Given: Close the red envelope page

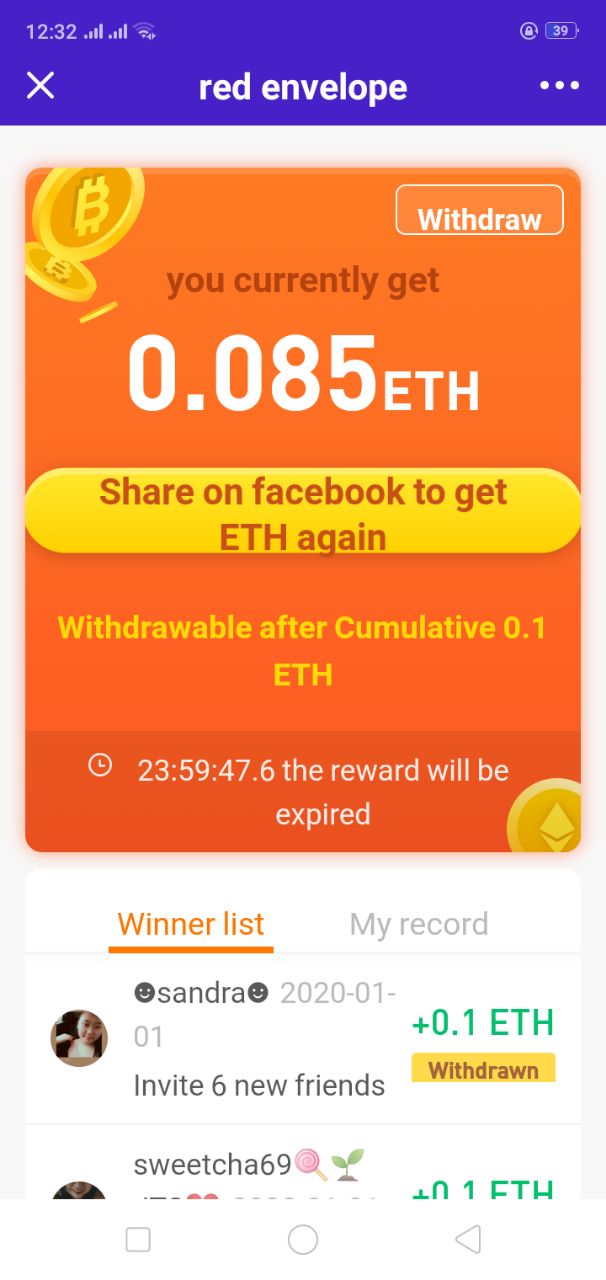Looking at the screenshot, I should [40, 86].
